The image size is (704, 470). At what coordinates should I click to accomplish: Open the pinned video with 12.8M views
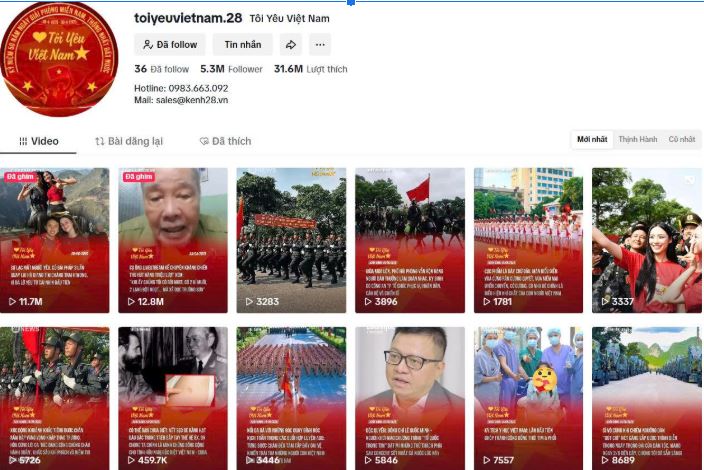pos(172,240)
